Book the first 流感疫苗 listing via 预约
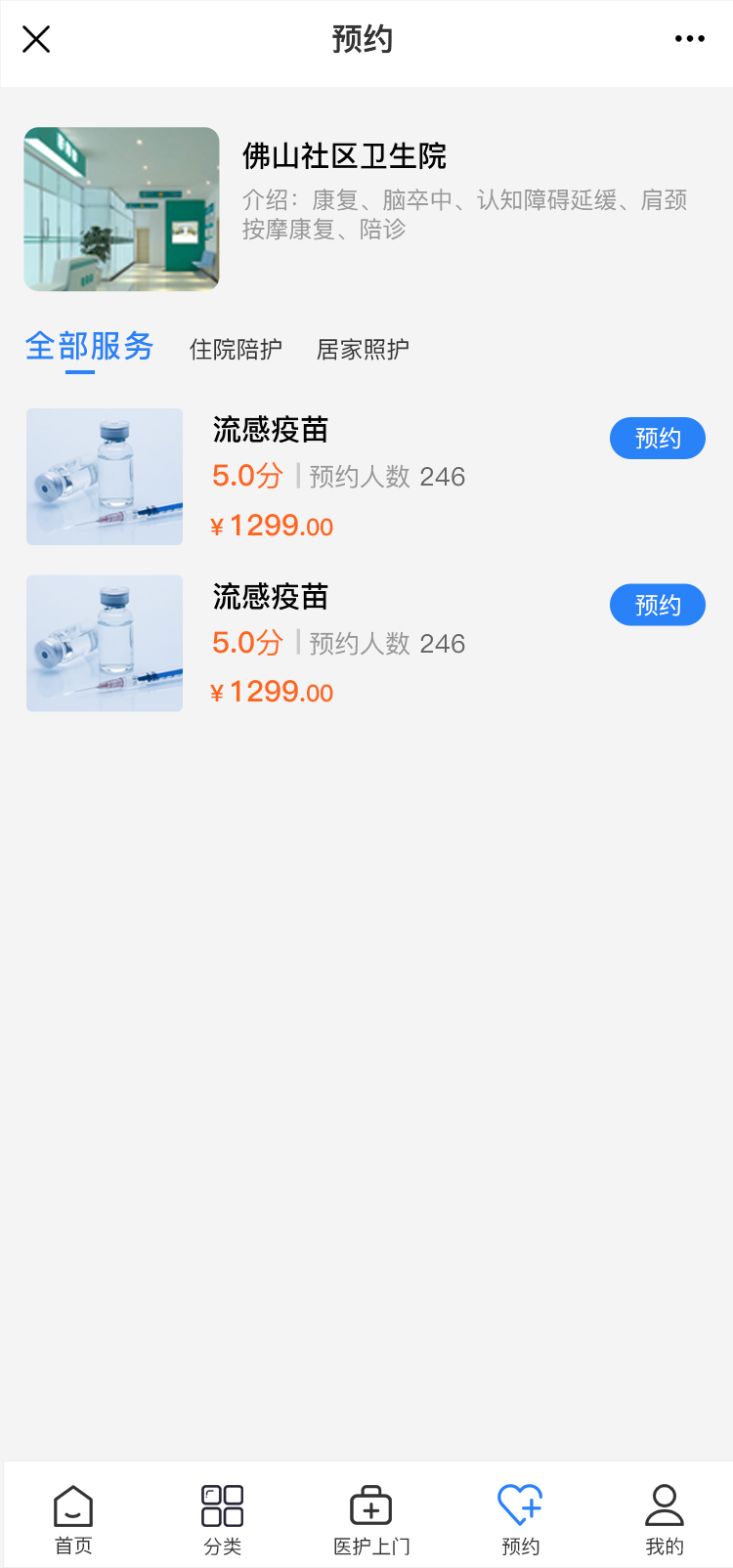 [657, 439]
